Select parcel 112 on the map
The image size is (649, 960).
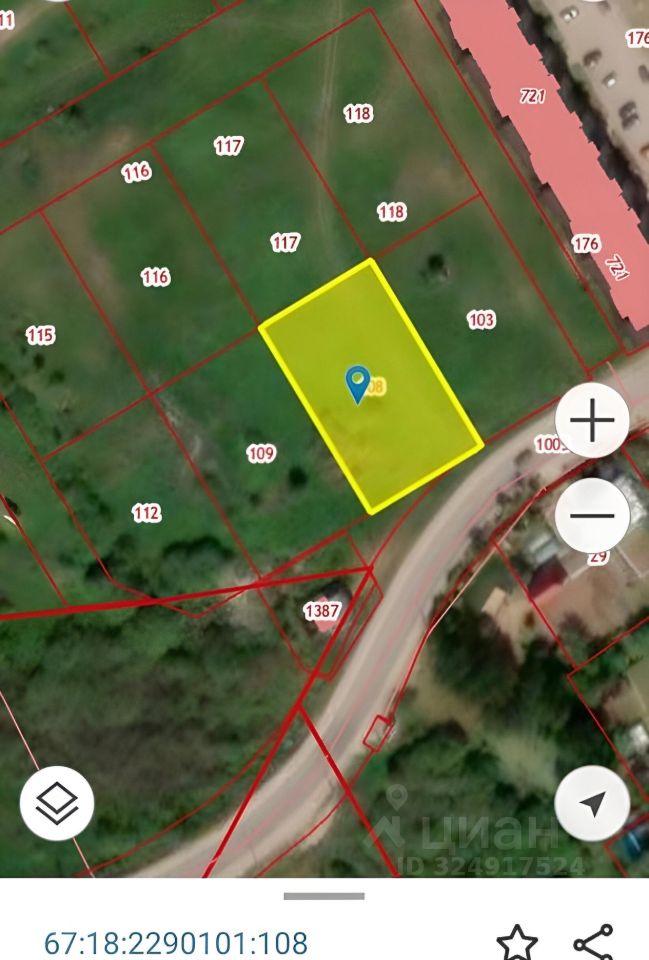(146, 513)
